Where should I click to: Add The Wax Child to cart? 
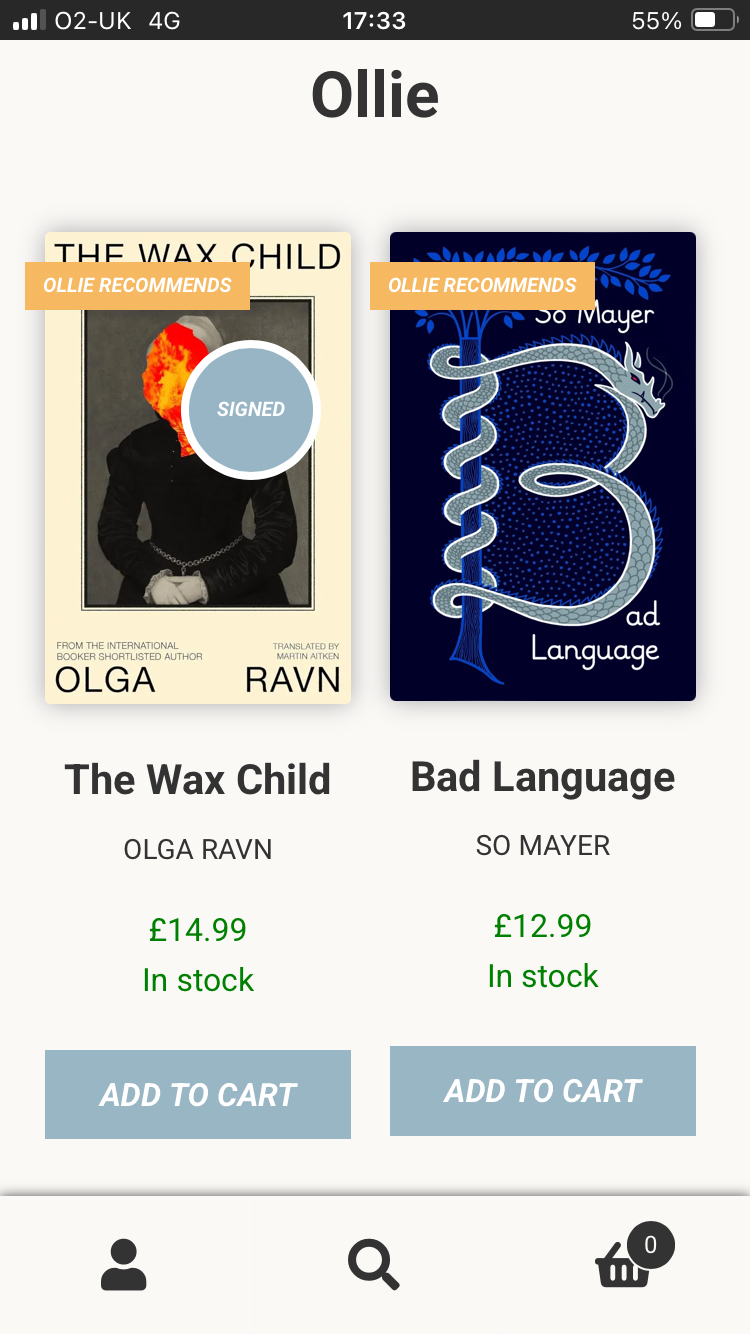click(x=198, y=1094)
